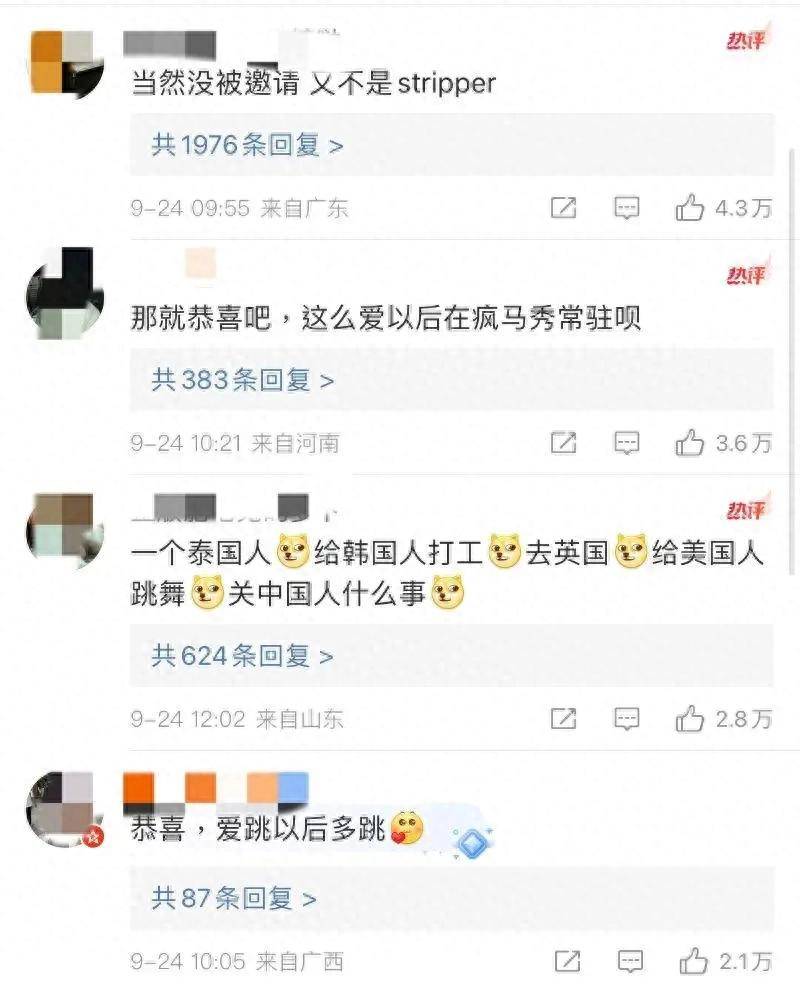The width and height of the screenshot is (800, 989).
Task: Reply to the 9-24 09:55 comment
Action: pos(627,208)
